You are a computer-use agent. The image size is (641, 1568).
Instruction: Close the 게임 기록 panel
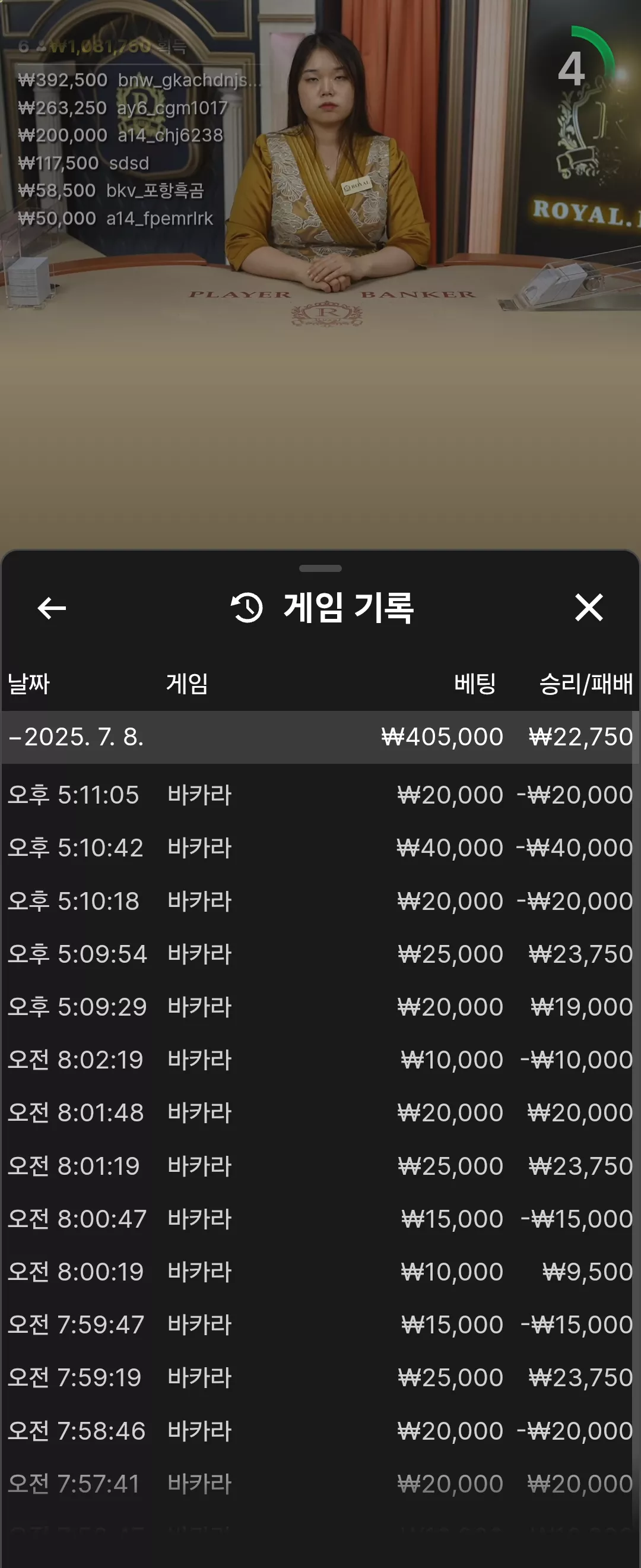pyautogui.click(x=589, y=608)
